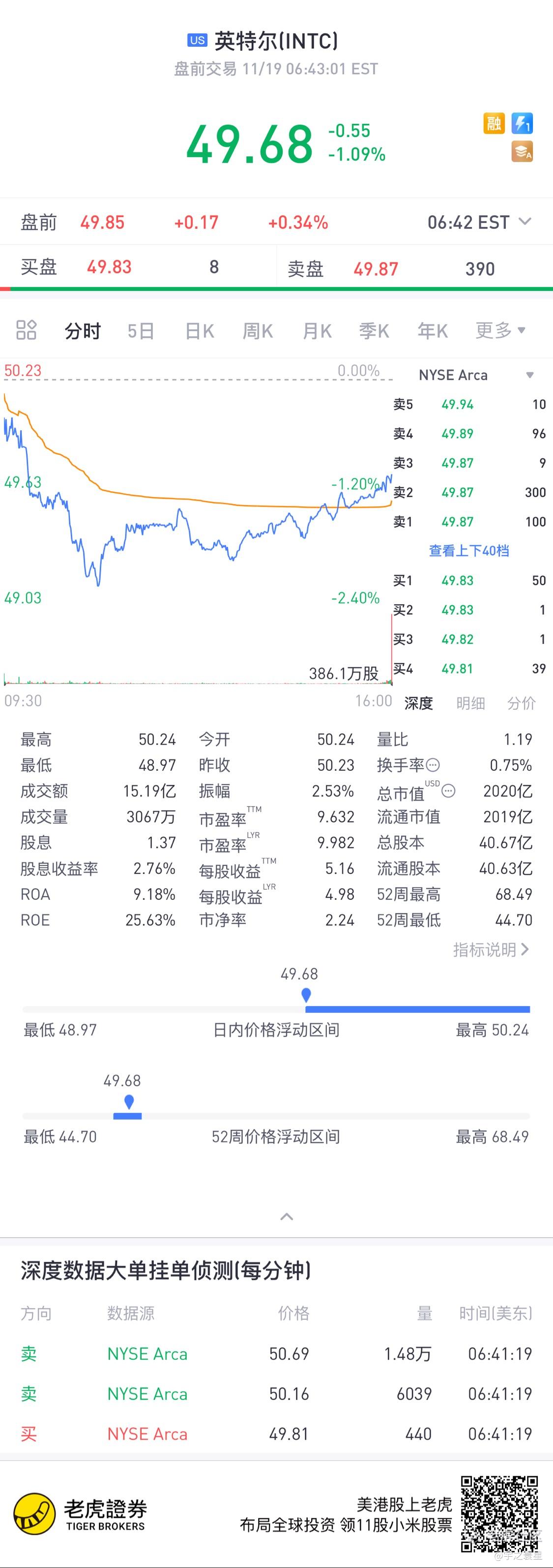Collapse the stats panel with the up chevron

point(286,1216)
